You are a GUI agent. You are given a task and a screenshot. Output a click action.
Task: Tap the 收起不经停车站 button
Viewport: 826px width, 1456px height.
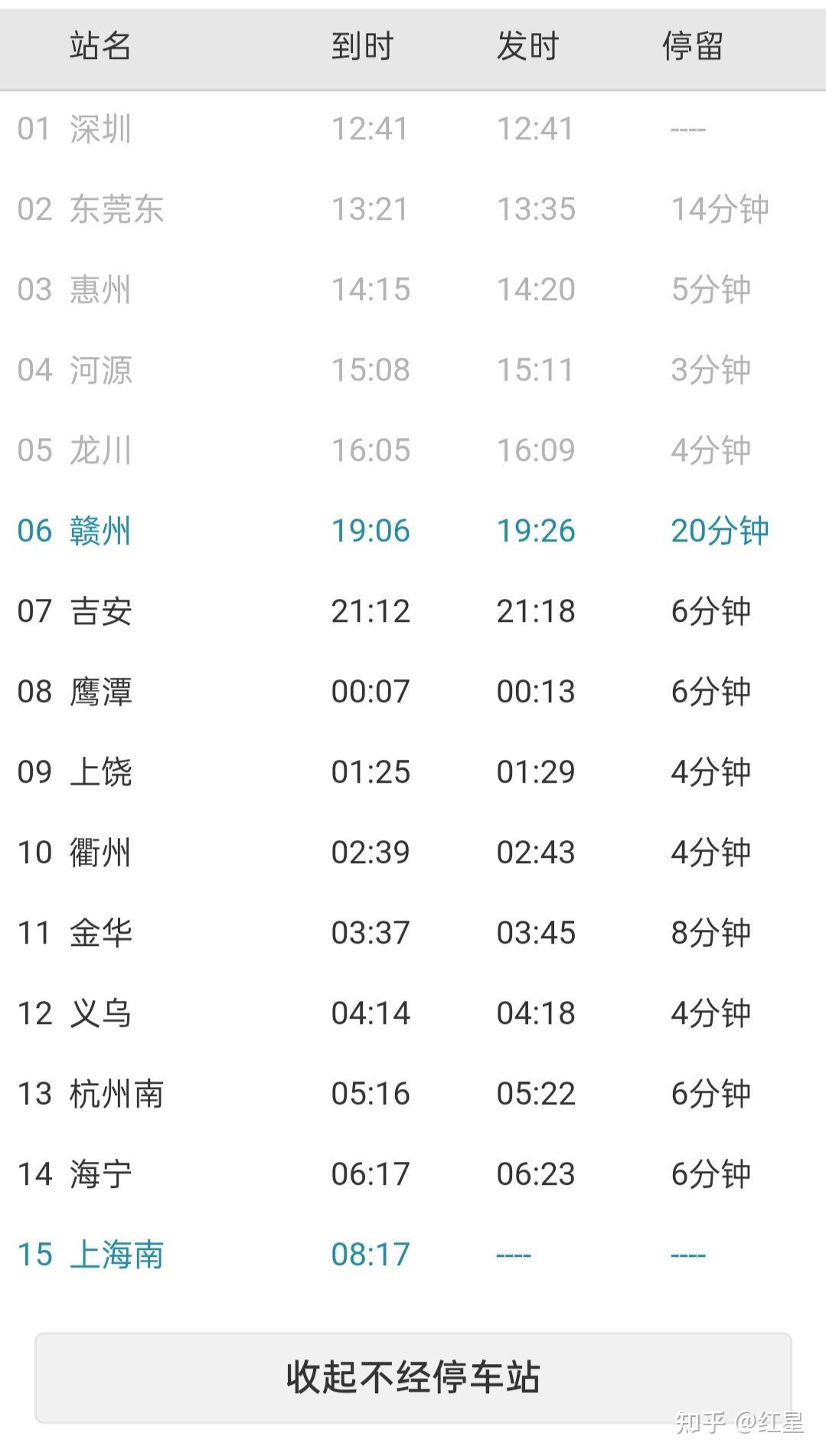point(413,1376)
